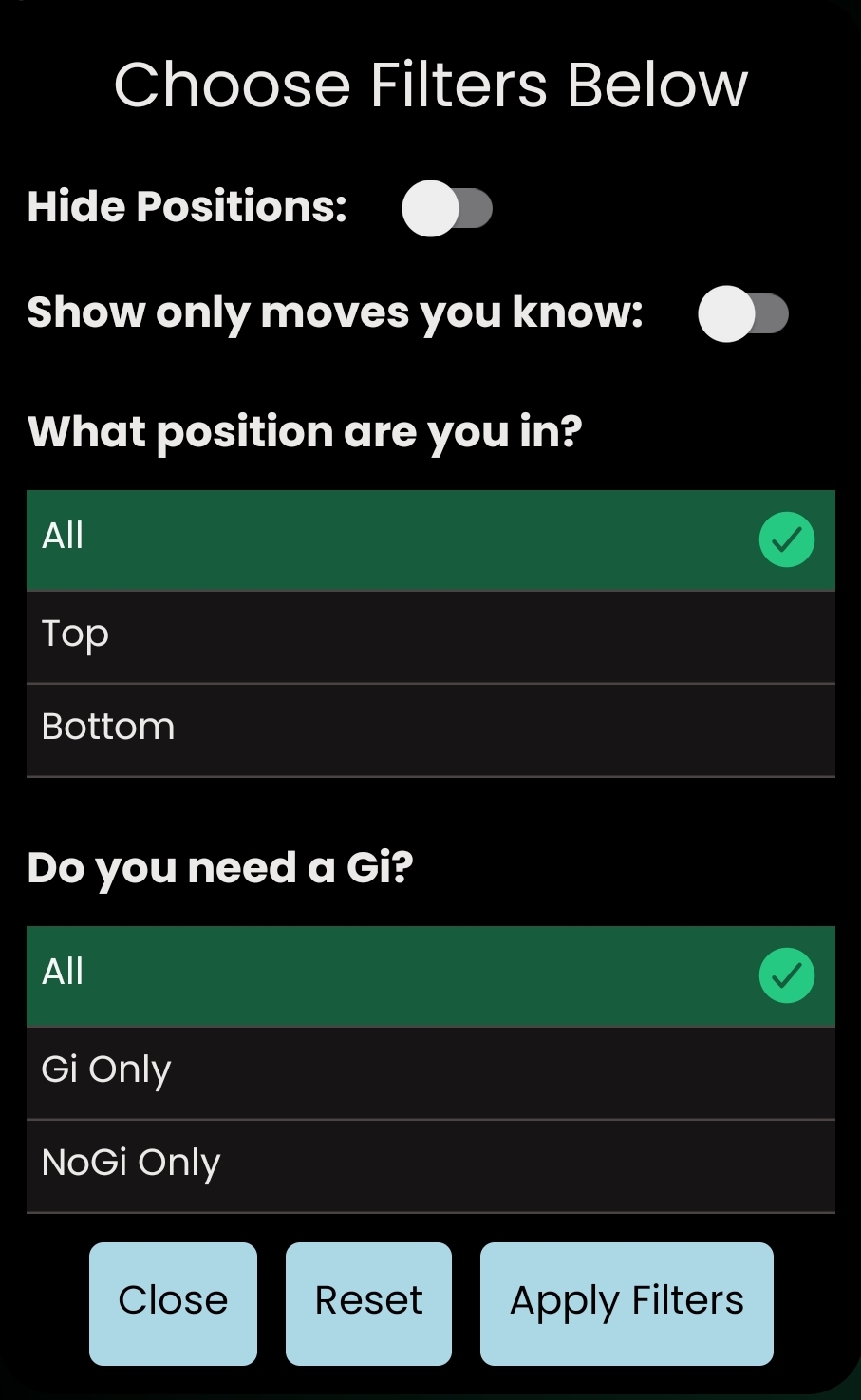Screen dimensions: 861x1400
Task: Click the checkmark icon on the Gi All row
Action: (787, 974)
